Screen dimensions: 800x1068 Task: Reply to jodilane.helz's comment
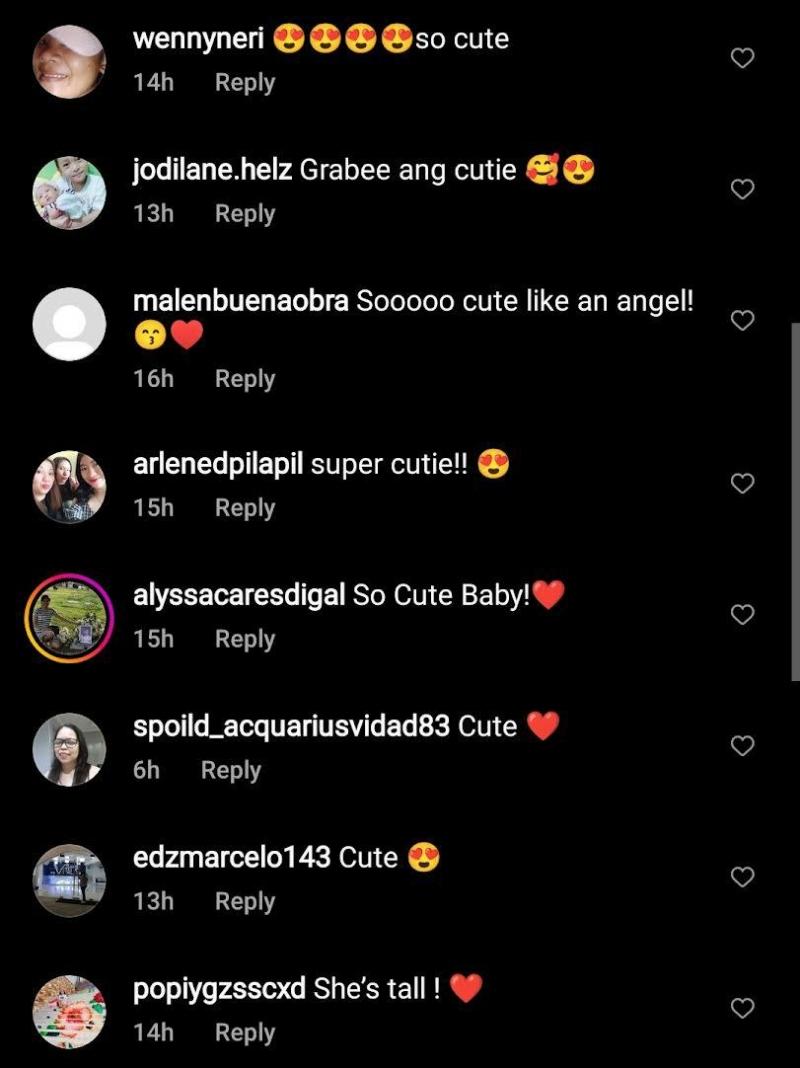pos(245,214)
